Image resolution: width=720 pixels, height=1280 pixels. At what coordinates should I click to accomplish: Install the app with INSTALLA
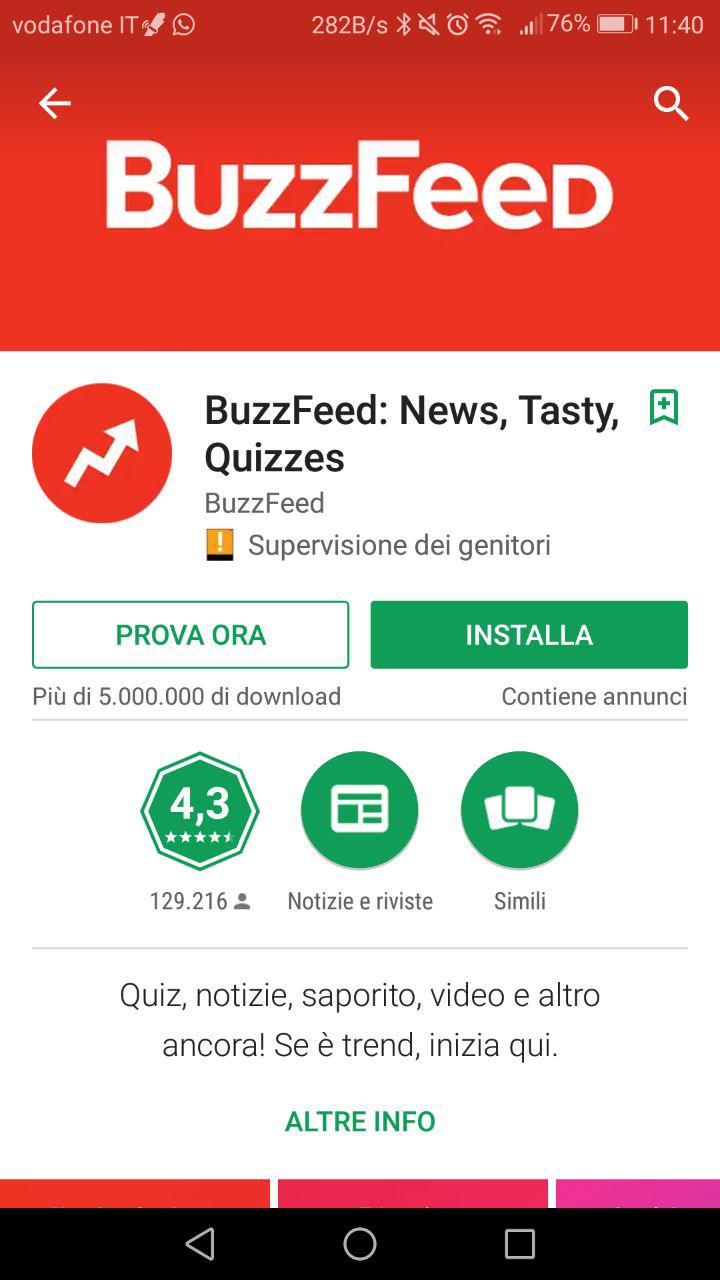[529, 634]
